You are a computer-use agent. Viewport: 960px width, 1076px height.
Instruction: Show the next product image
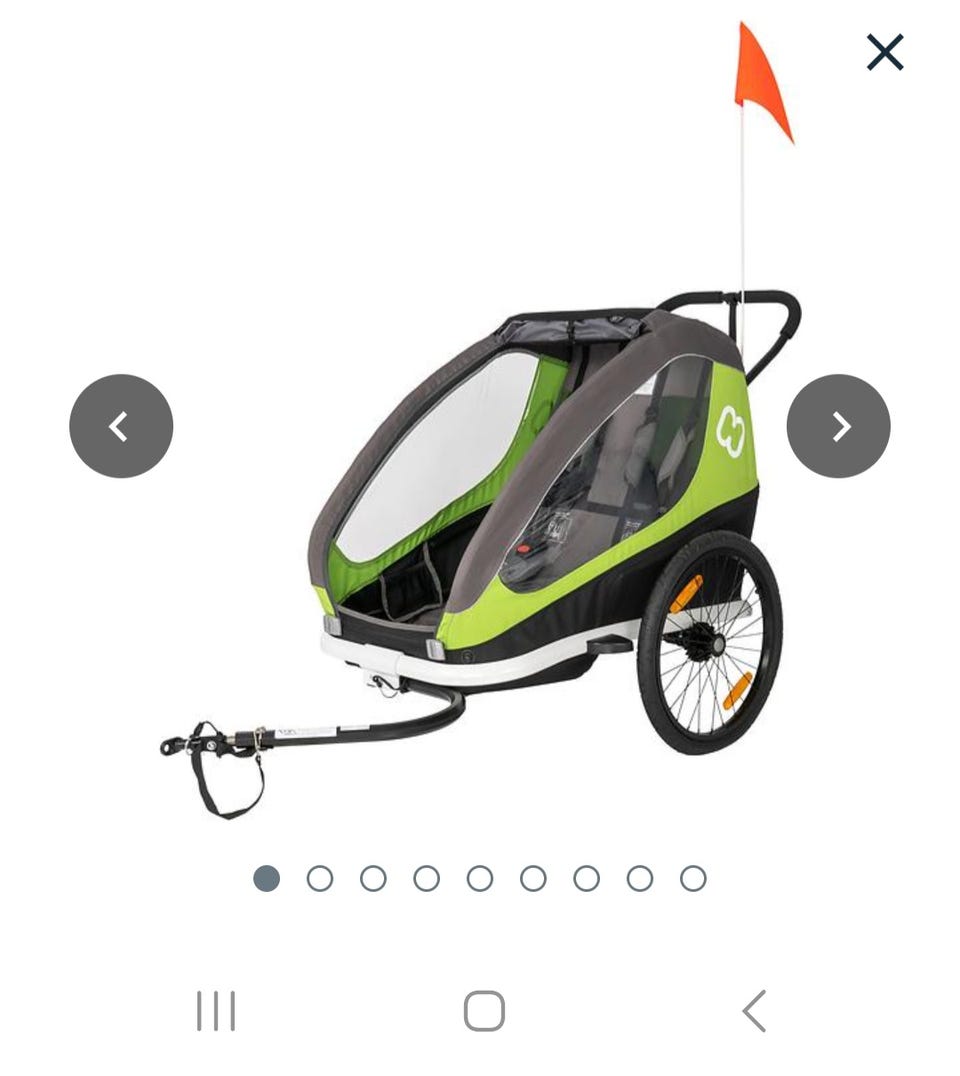838,426
